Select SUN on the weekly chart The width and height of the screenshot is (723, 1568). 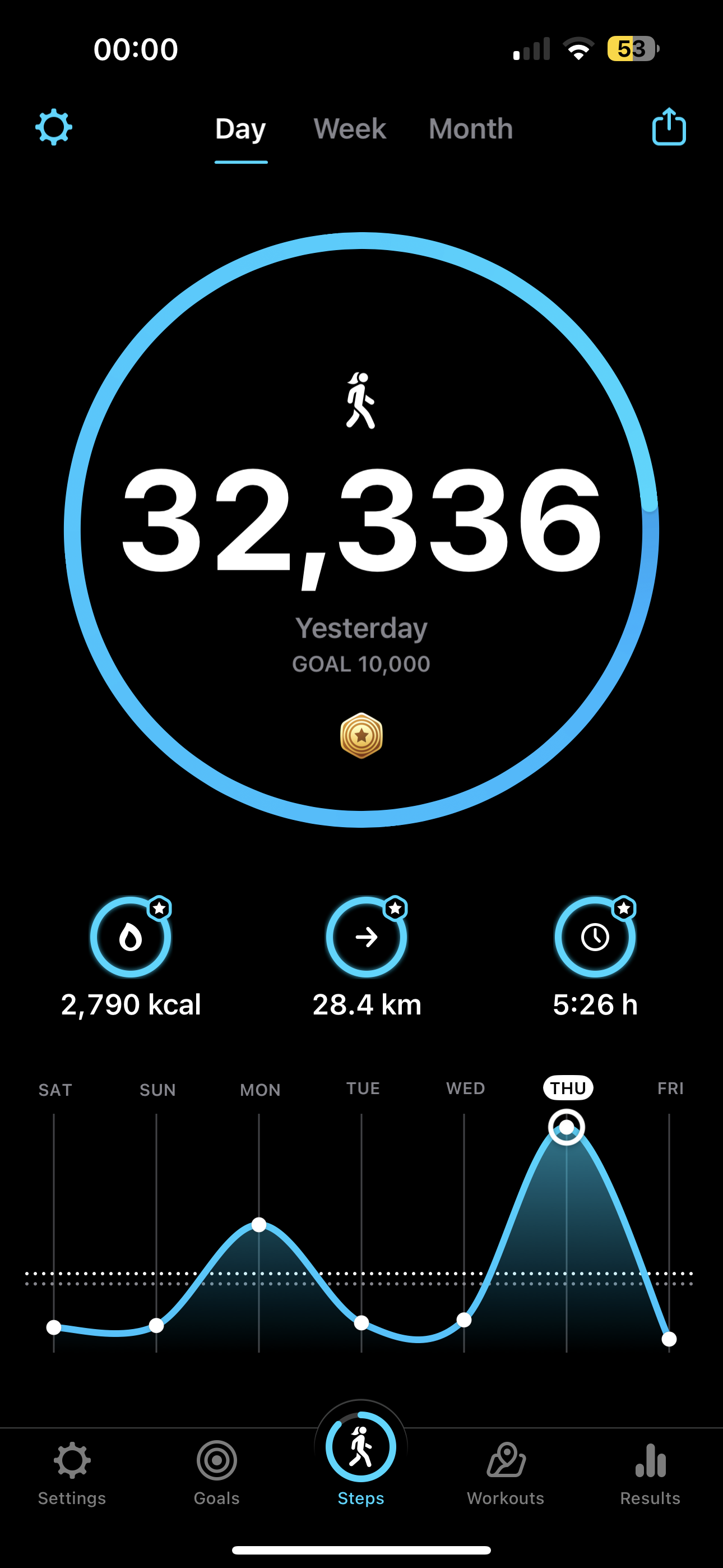coord(157,1090)
